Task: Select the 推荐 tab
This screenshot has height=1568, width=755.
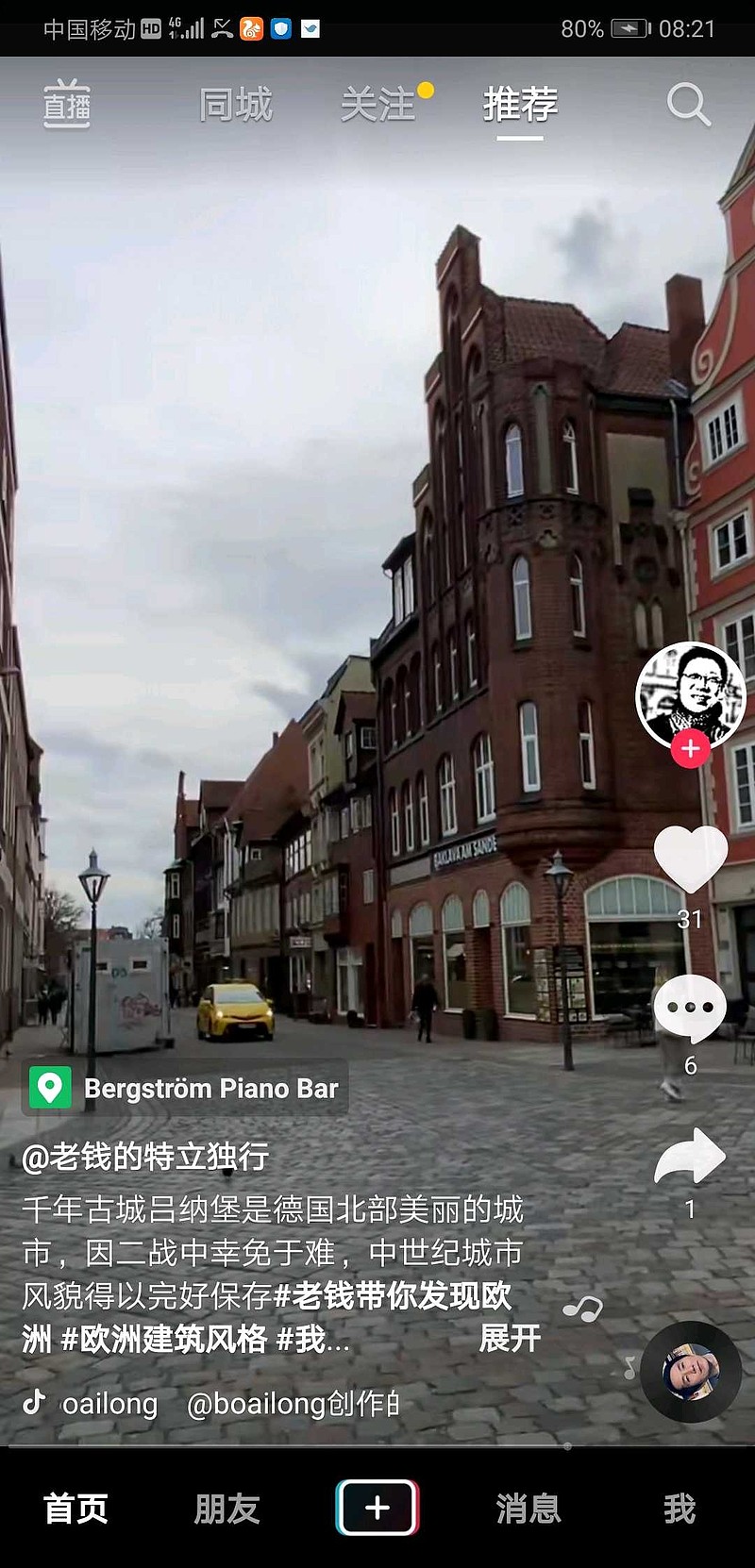Action: tap(520, 105)
